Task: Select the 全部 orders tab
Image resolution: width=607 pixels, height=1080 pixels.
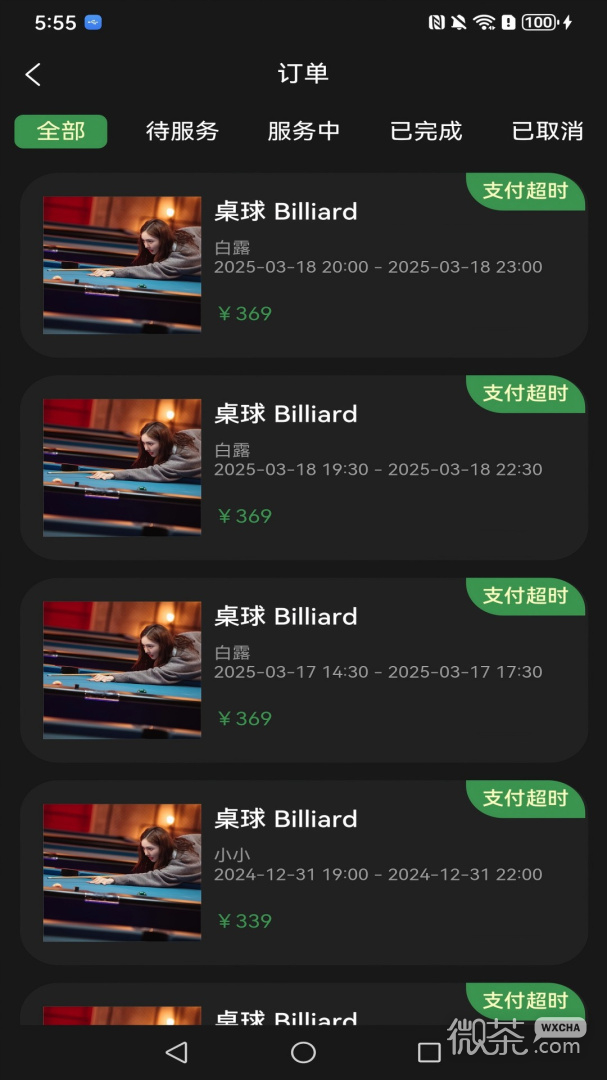Action: click(x=61, y=132)
